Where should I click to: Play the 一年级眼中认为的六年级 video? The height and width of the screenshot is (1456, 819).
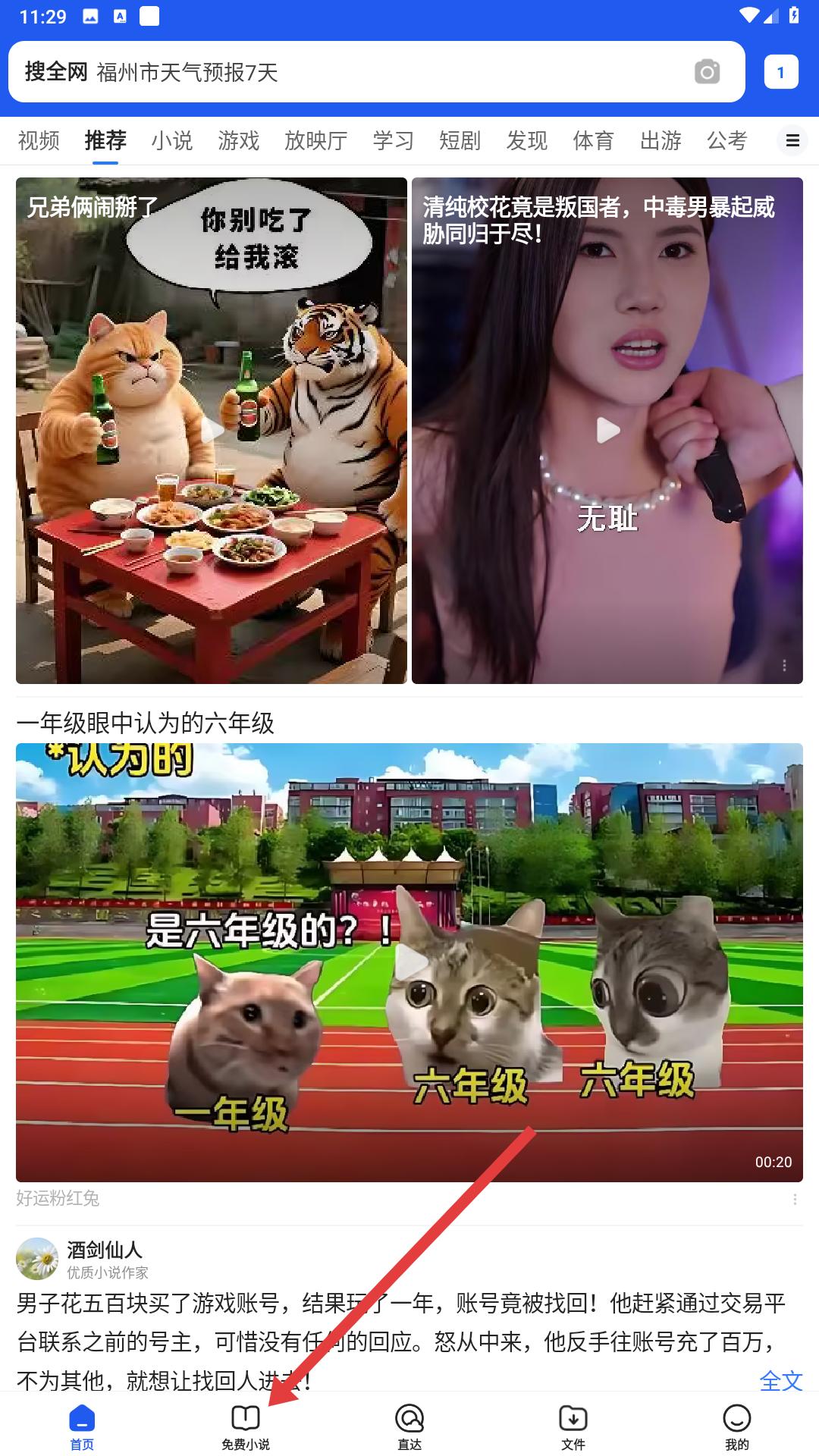409,962
